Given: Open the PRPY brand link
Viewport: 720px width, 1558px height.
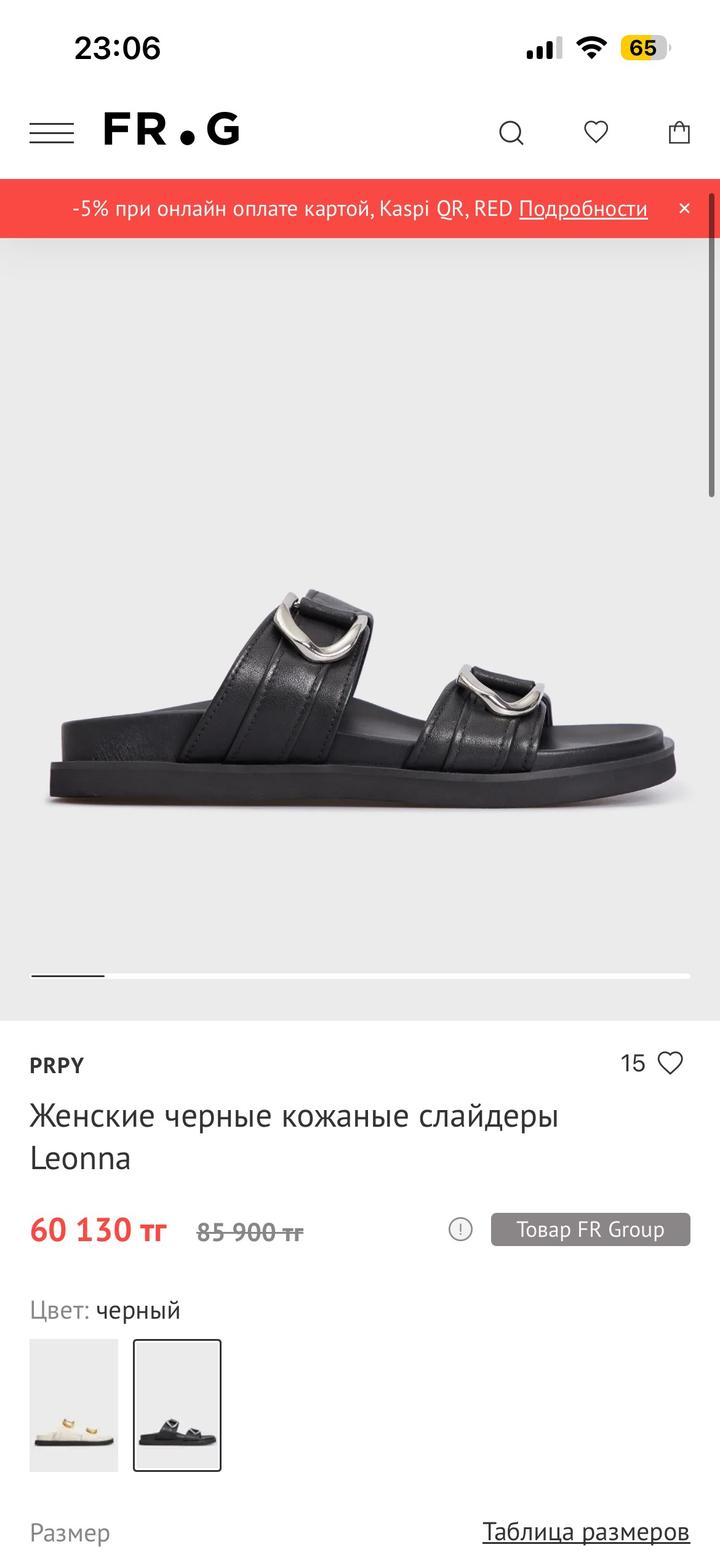Looking at the screenshot, I should pos(57,1065).
